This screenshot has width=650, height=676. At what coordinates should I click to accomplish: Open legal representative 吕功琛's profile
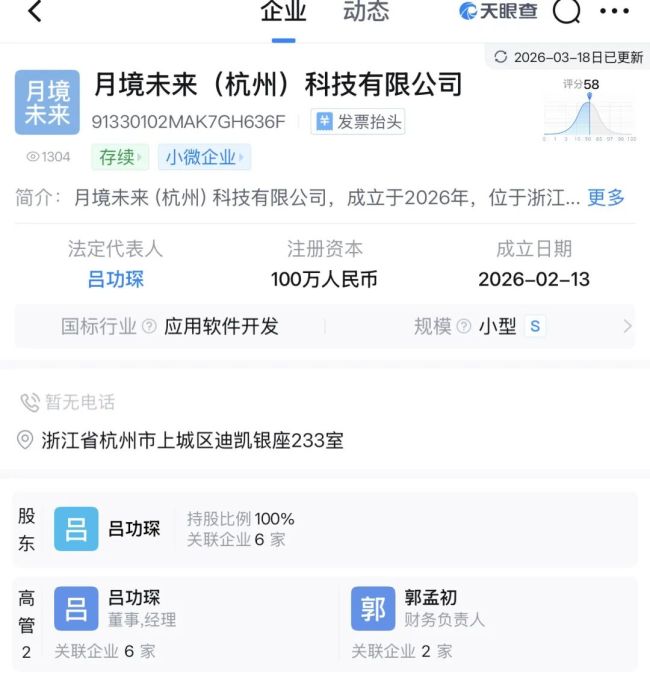pyautogui.click(x=115, y=279)
